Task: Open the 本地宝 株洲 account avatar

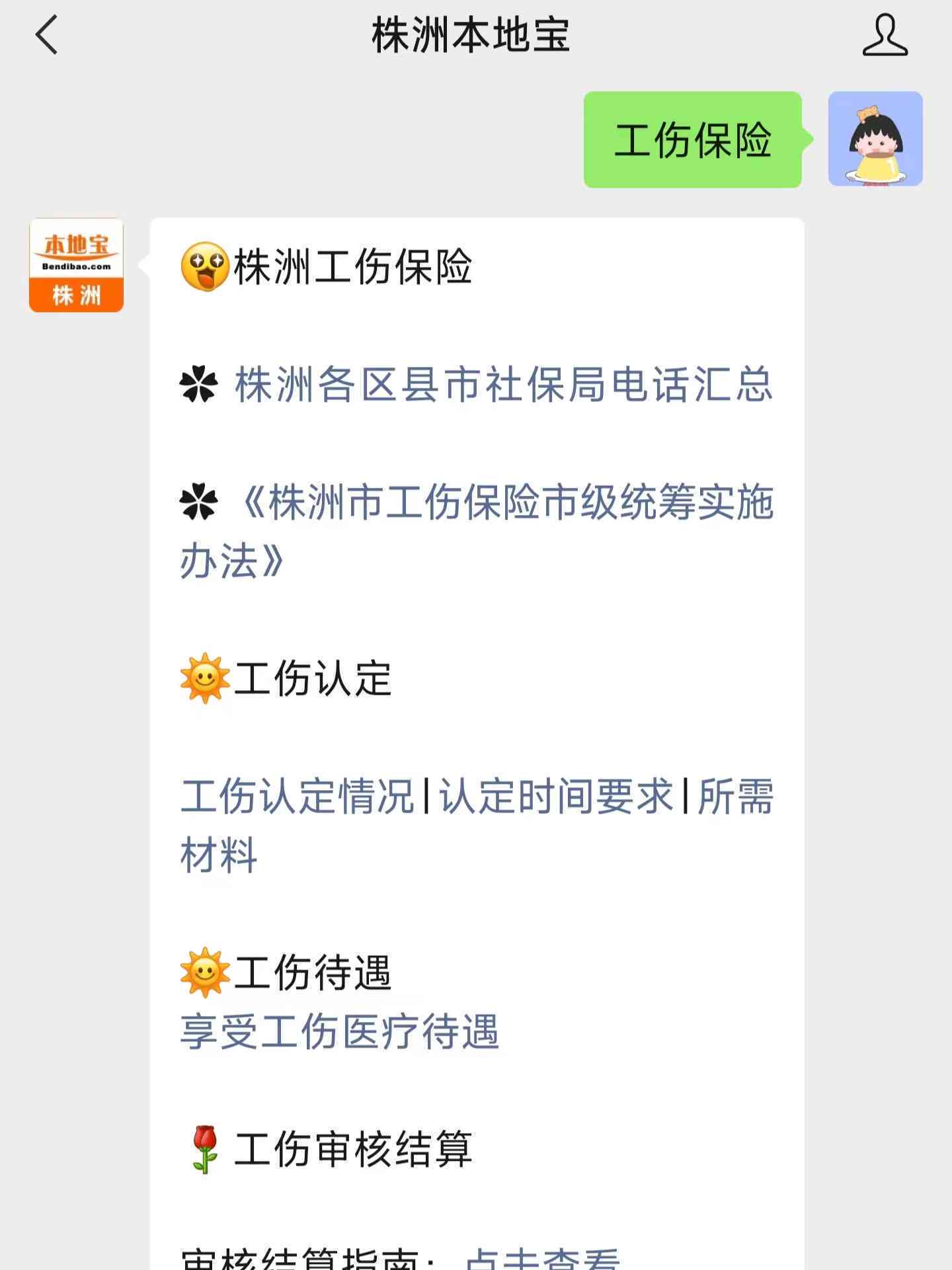Action: 77,265
